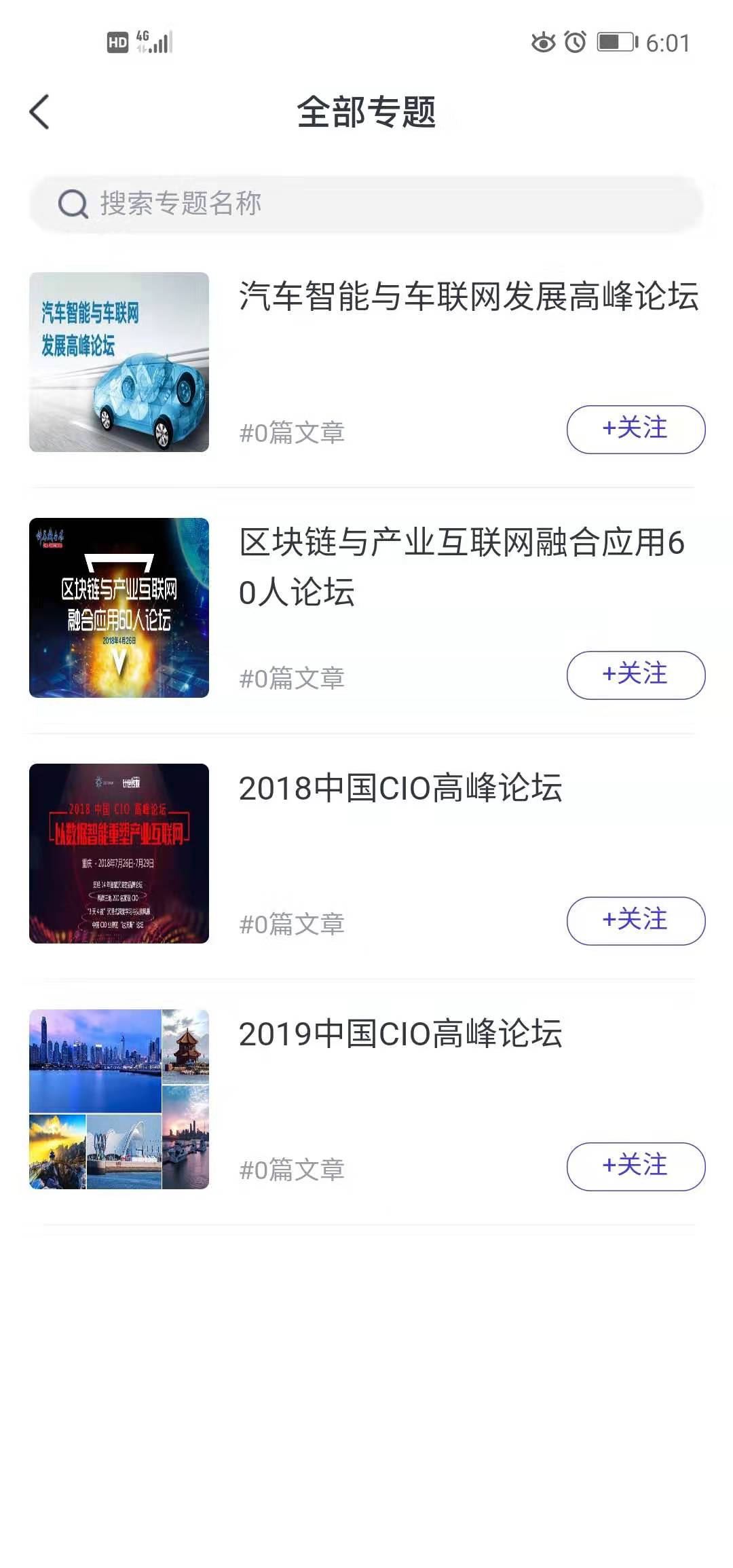The height and width of the screenshot is (1568, 733).
Task: Tap the HD icon in the status bar
Action: tap(117, 42)
